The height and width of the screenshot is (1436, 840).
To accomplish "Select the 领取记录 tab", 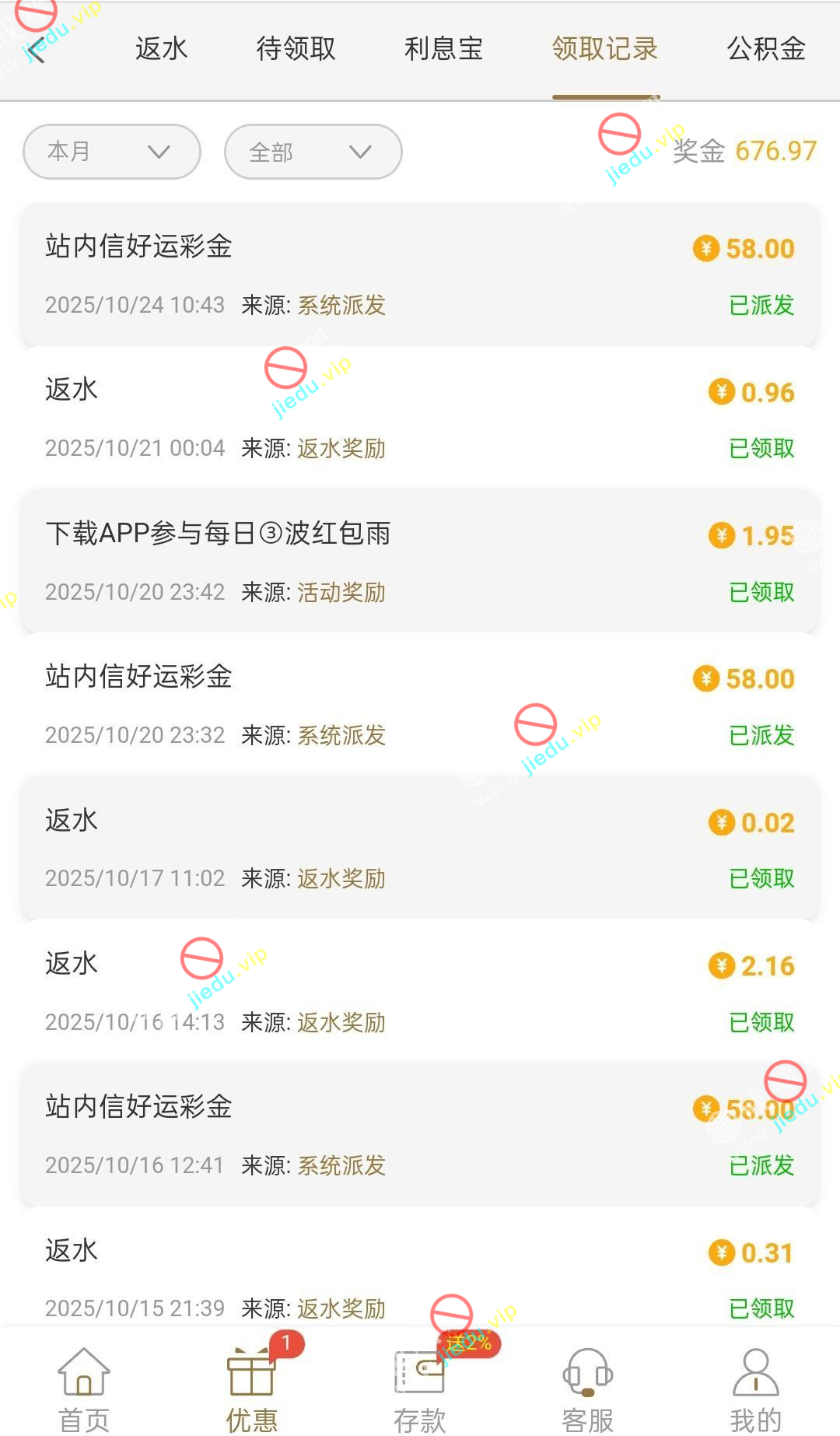I will 605,49.
